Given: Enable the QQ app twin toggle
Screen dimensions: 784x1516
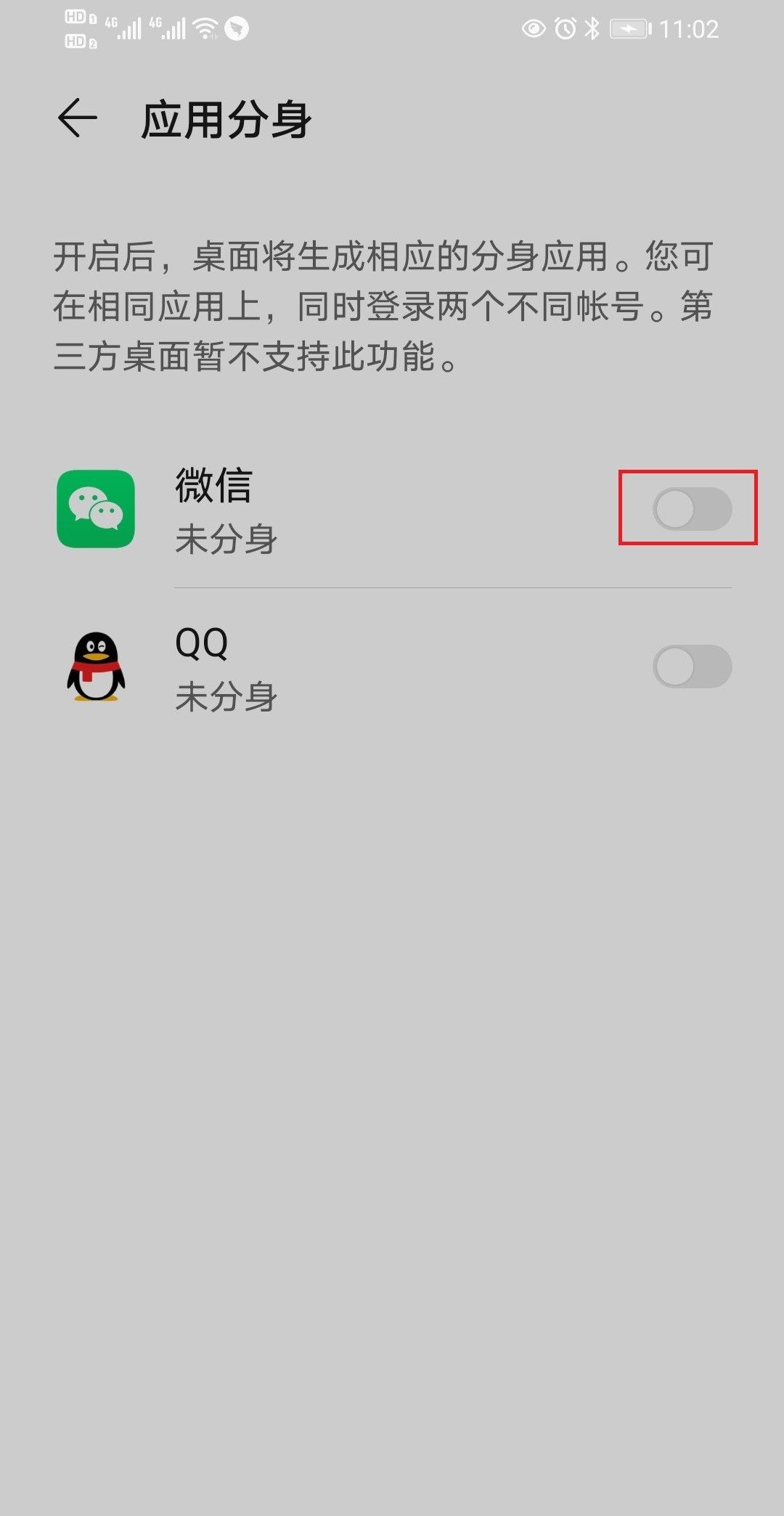Looking at the screenshot, I should pos(691,667).
